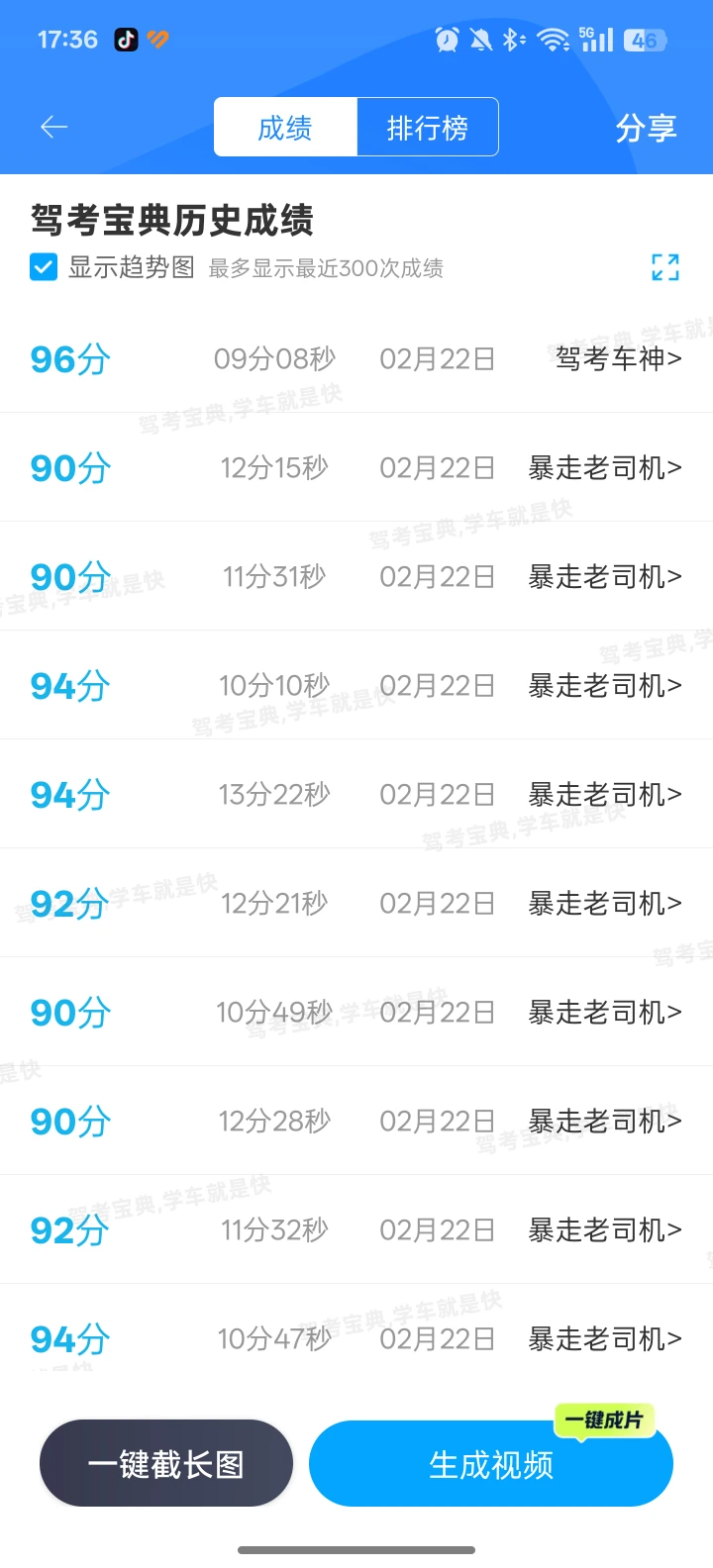
Task: Tap the 一键截长图 button
Action: [x=166, y=1463]
